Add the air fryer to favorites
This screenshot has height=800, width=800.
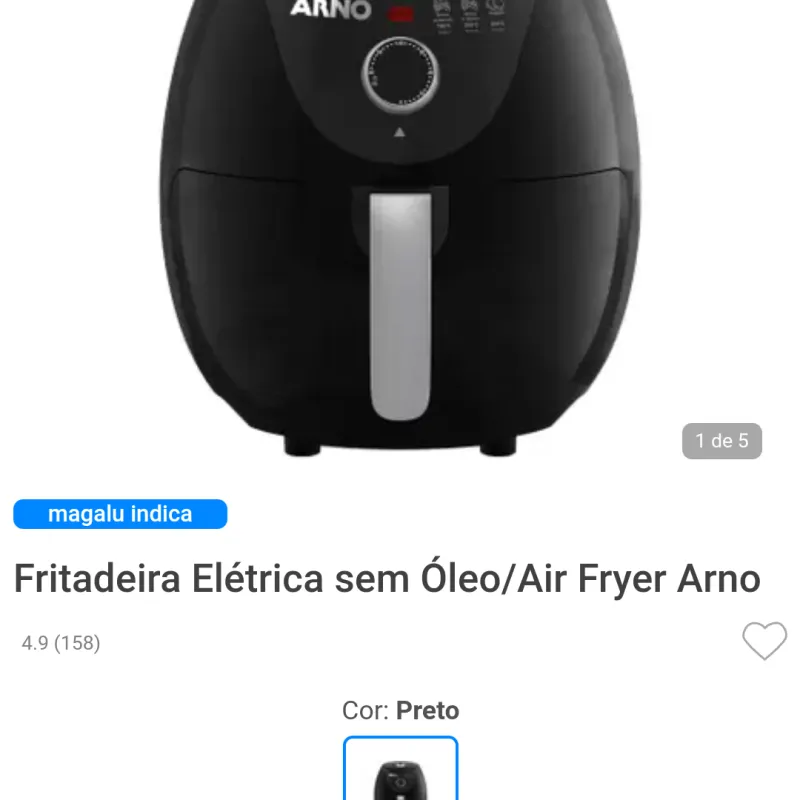pyautogui.click(x=764, y=641)
